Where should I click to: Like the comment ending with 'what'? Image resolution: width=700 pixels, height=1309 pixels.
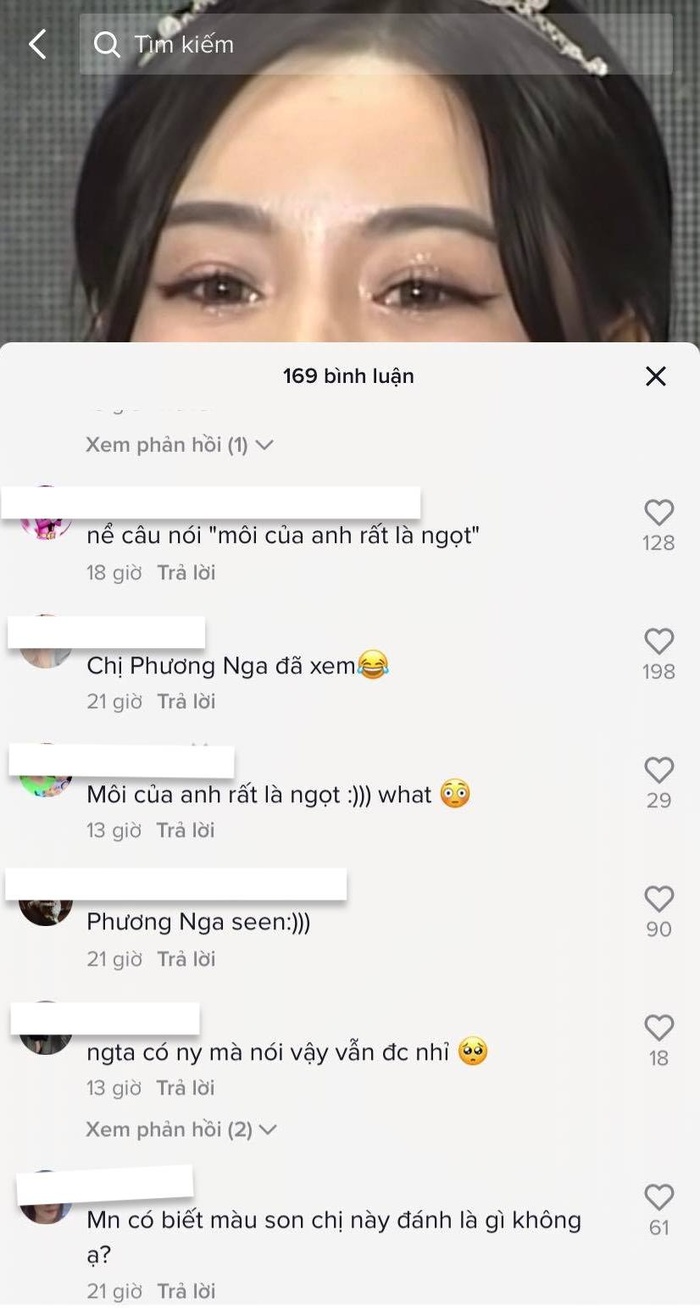click(x=658, y=771)
